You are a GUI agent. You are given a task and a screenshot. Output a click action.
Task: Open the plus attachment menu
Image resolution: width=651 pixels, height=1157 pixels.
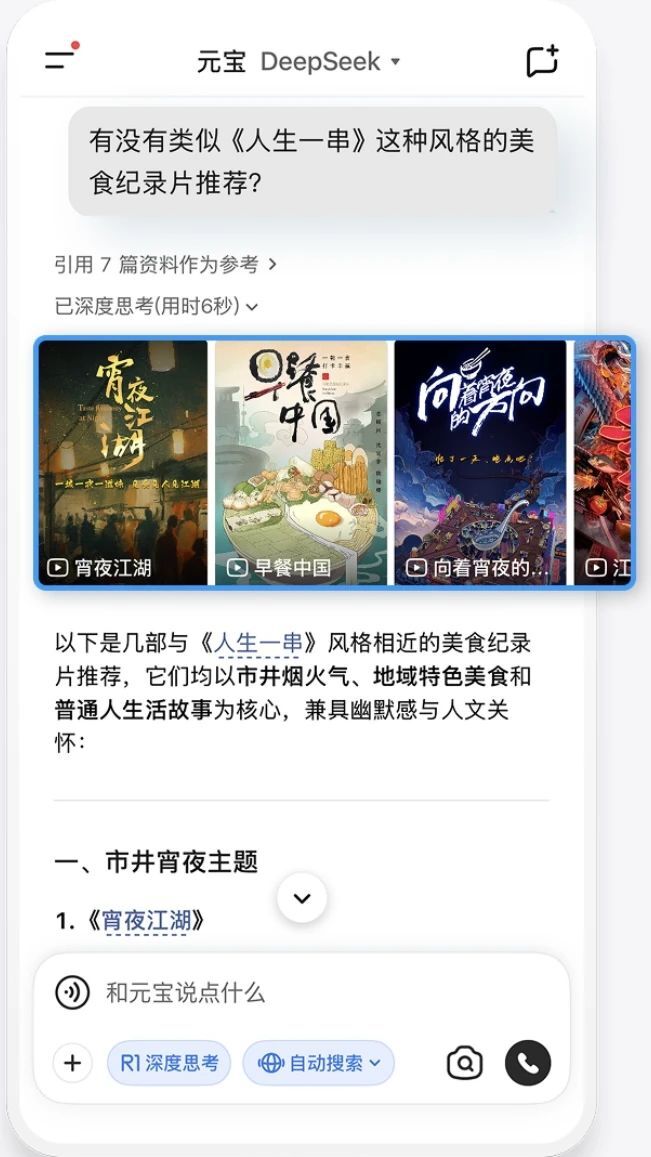pyautogui.click(x=72, y=1063)
